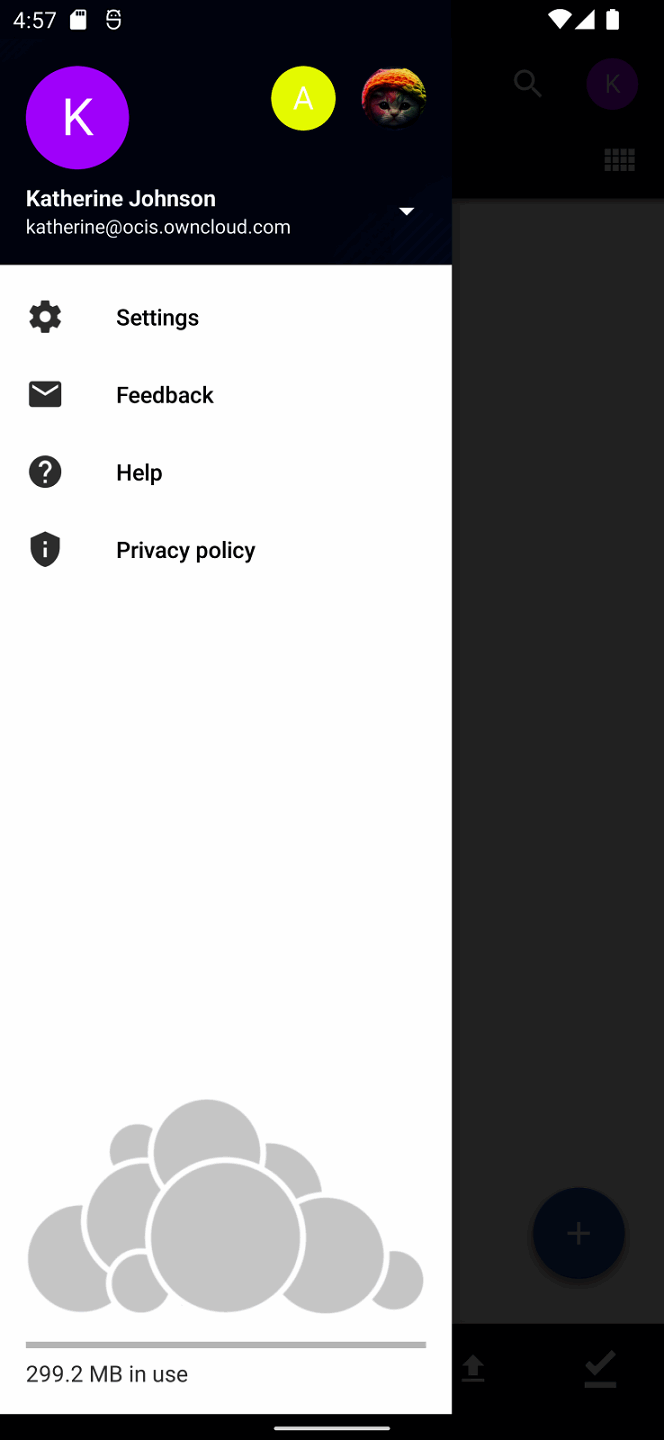This screenshot has height=1440, width=664.
Task: Open the Help entry
Action: point(139,472)
